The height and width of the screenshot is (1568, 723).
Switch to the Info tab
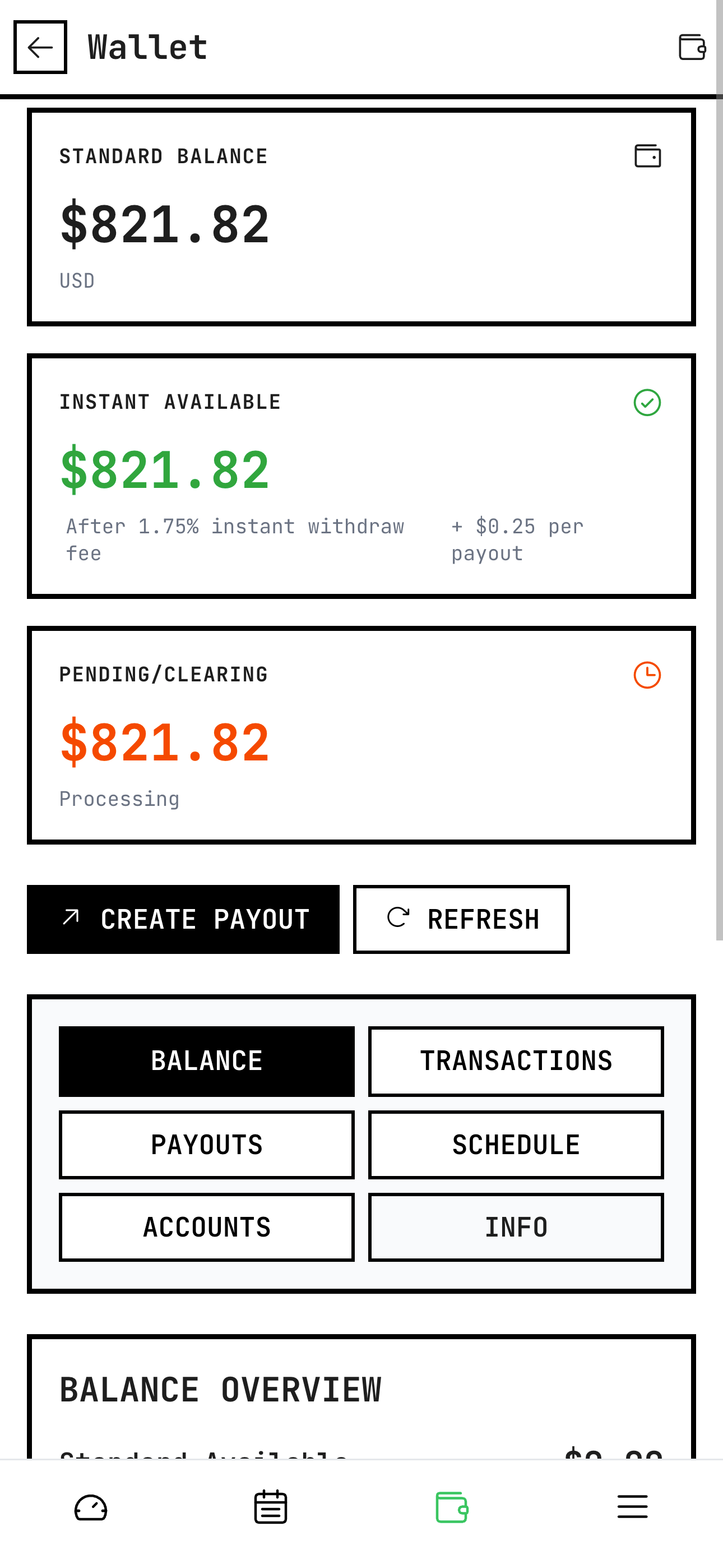[516, 1227]
